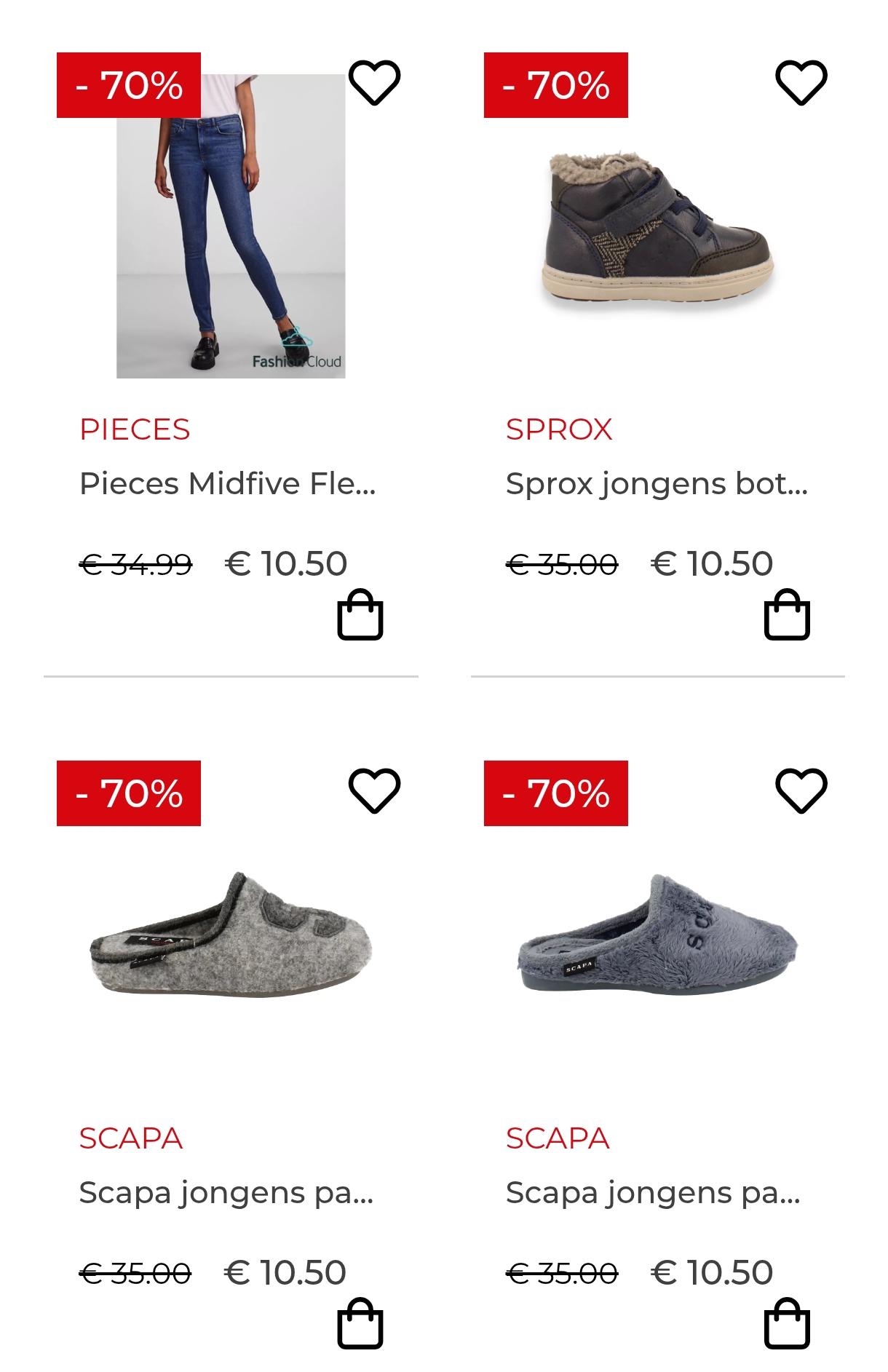Add Pieces jeans to shopping bag
888x1372 pixels.
360,616
